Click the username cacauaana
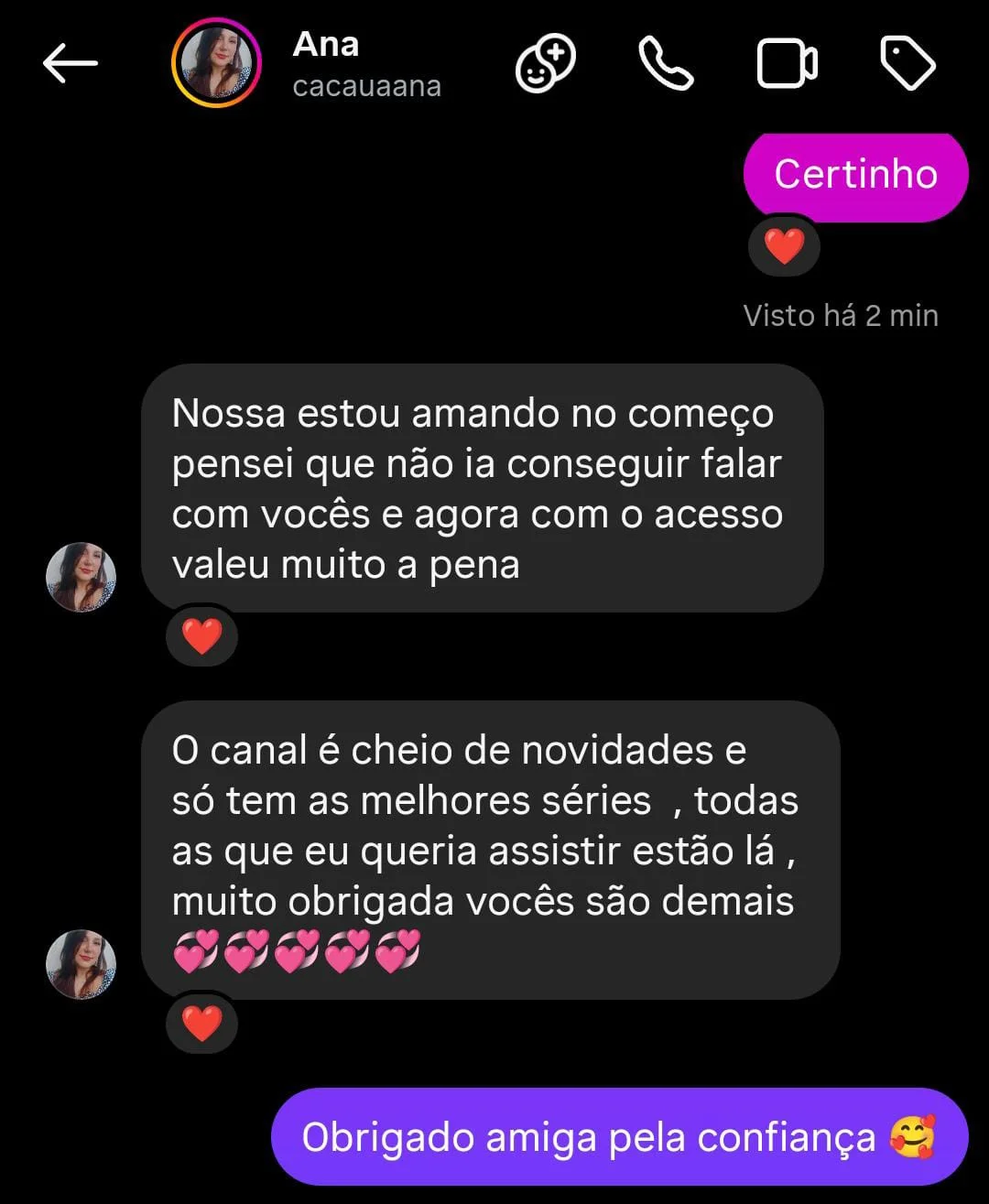989x1204 pixels. (366, 87)
